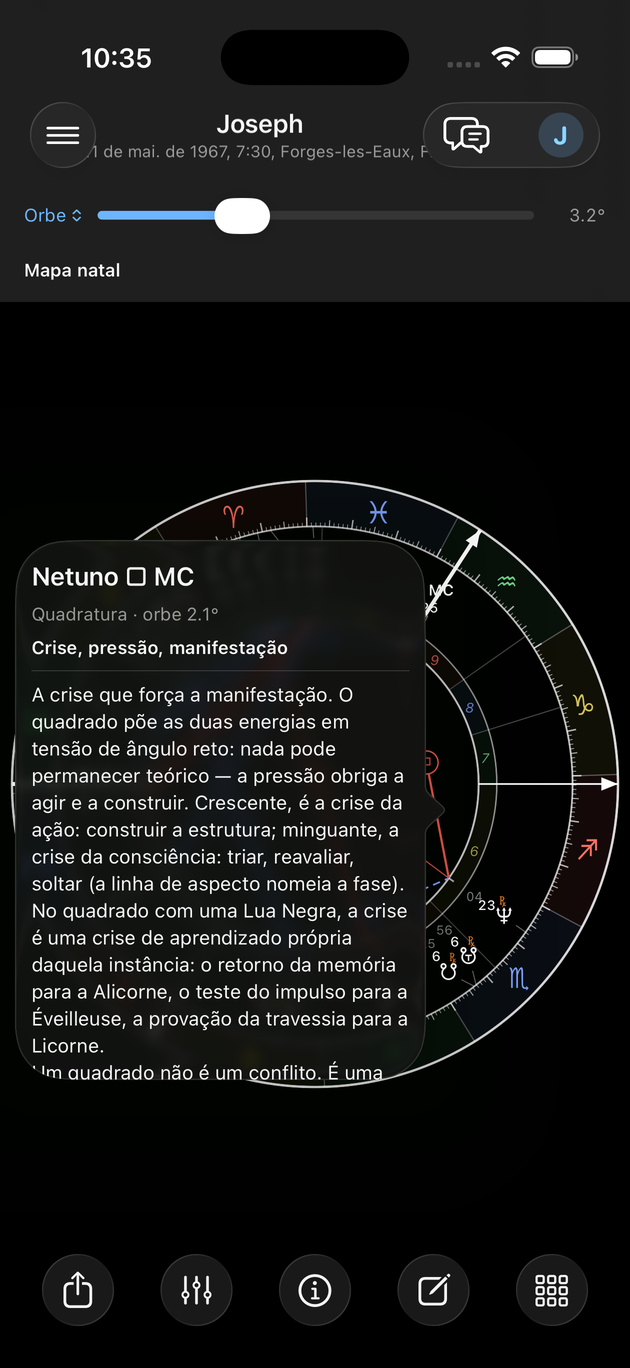
Task: Open the hamburger menu
Action: coord(63,135)
